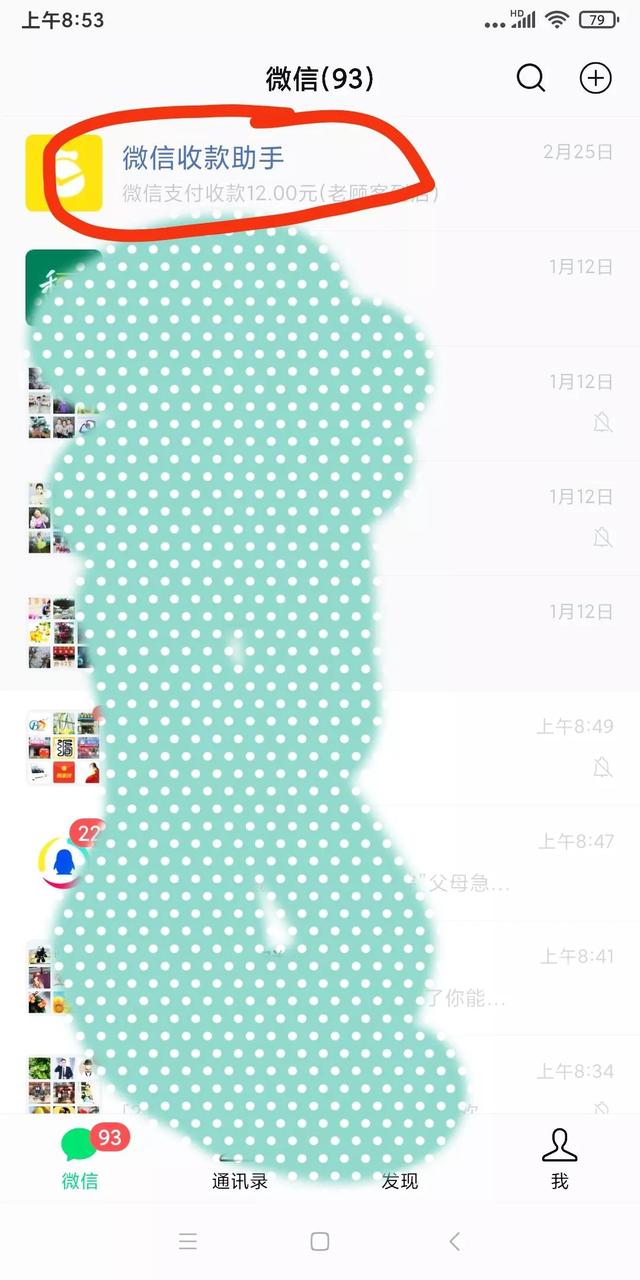Tap the system home button
The width and height of the screenshot is (640, 1280).
320,1241
